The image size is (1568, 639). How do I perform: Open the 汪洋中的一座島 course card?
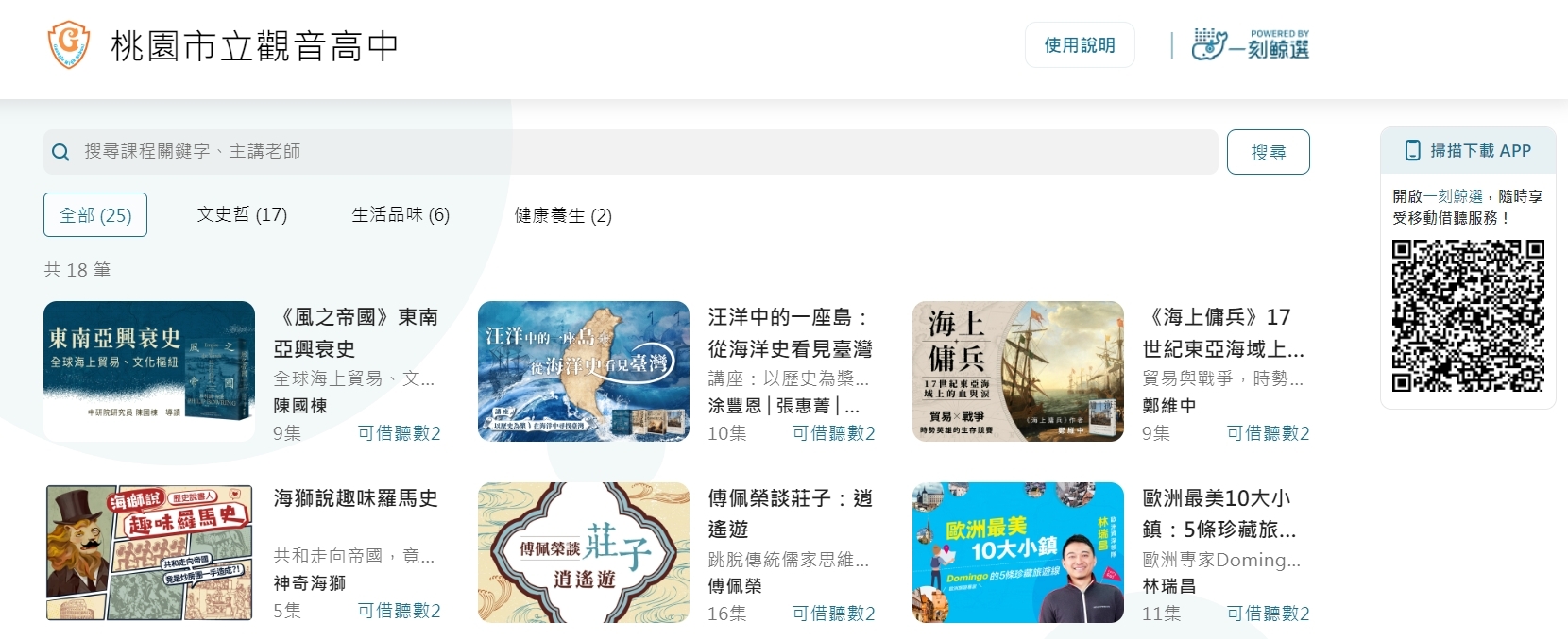click(x=789, y=332)
